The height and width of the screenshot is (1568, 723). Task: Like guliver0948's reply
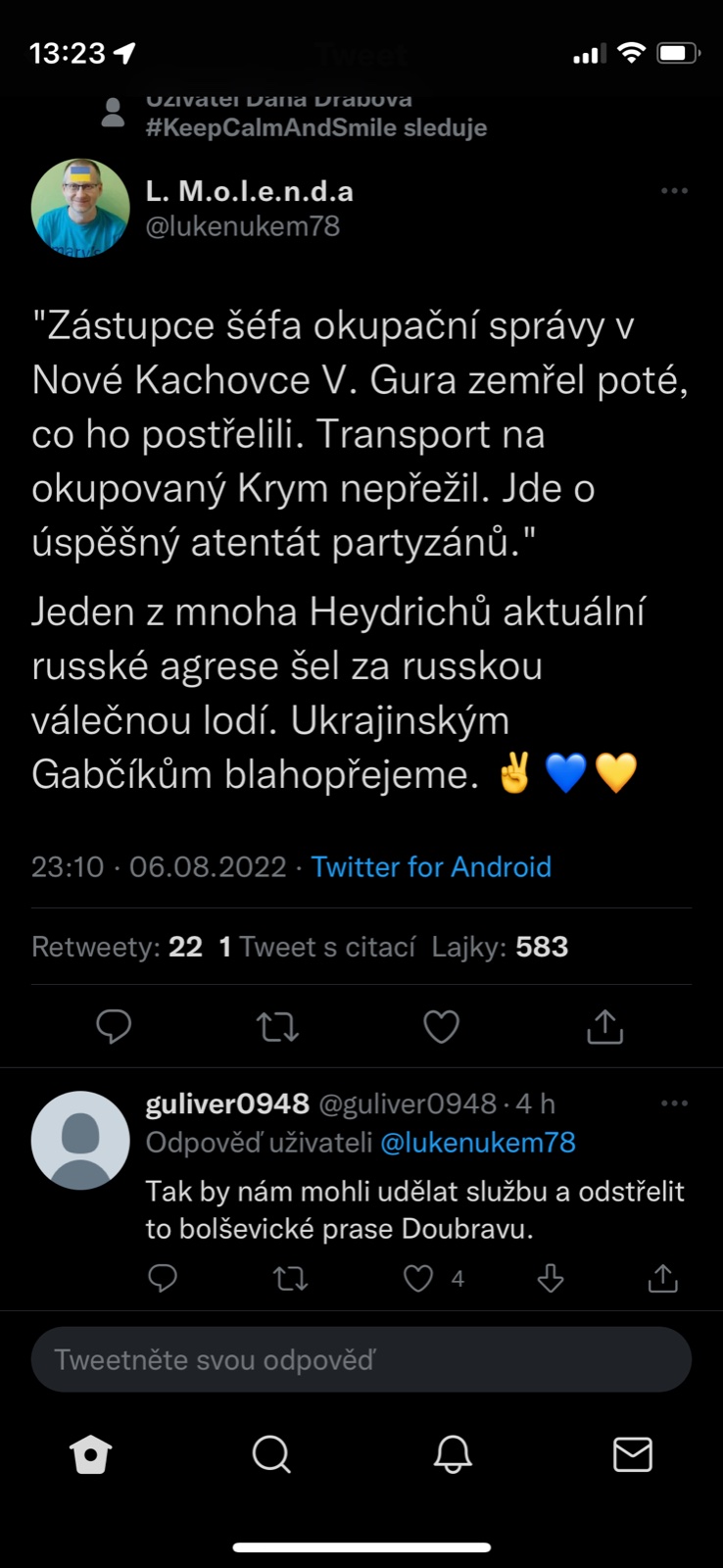click(419, 1278)
